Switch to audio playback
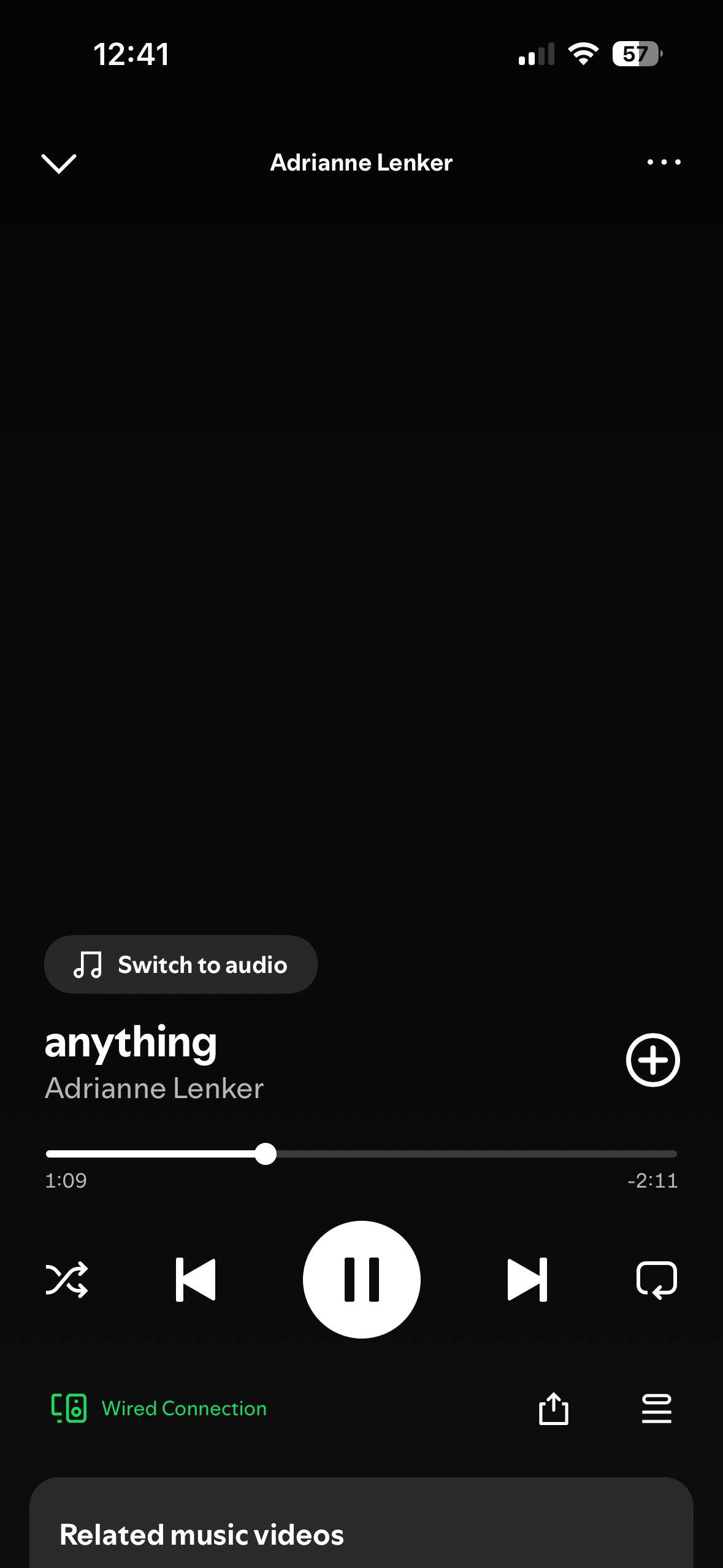This screenshot has width=723, height=1568. (181, 964)
